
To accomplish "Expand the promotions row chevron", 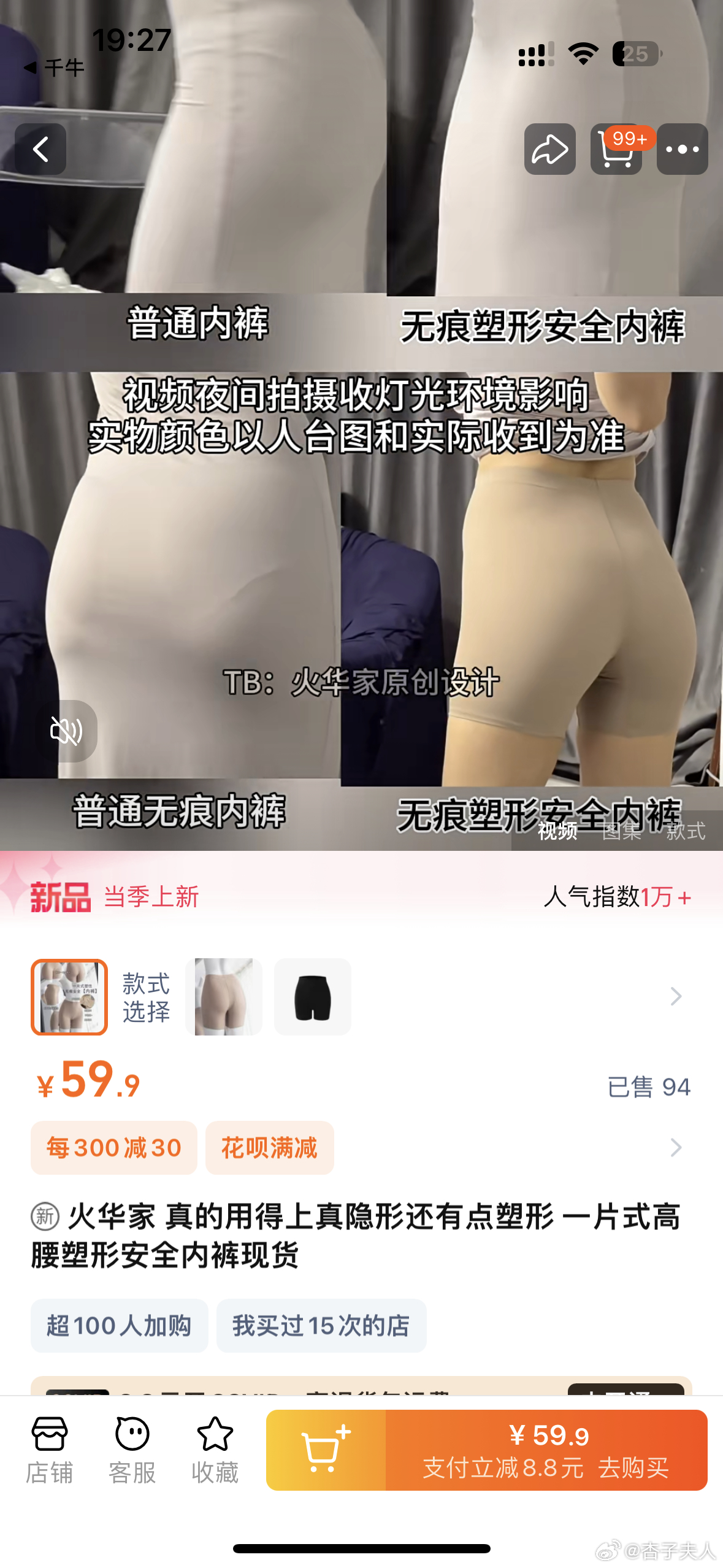I will (x=675, y=1148).
